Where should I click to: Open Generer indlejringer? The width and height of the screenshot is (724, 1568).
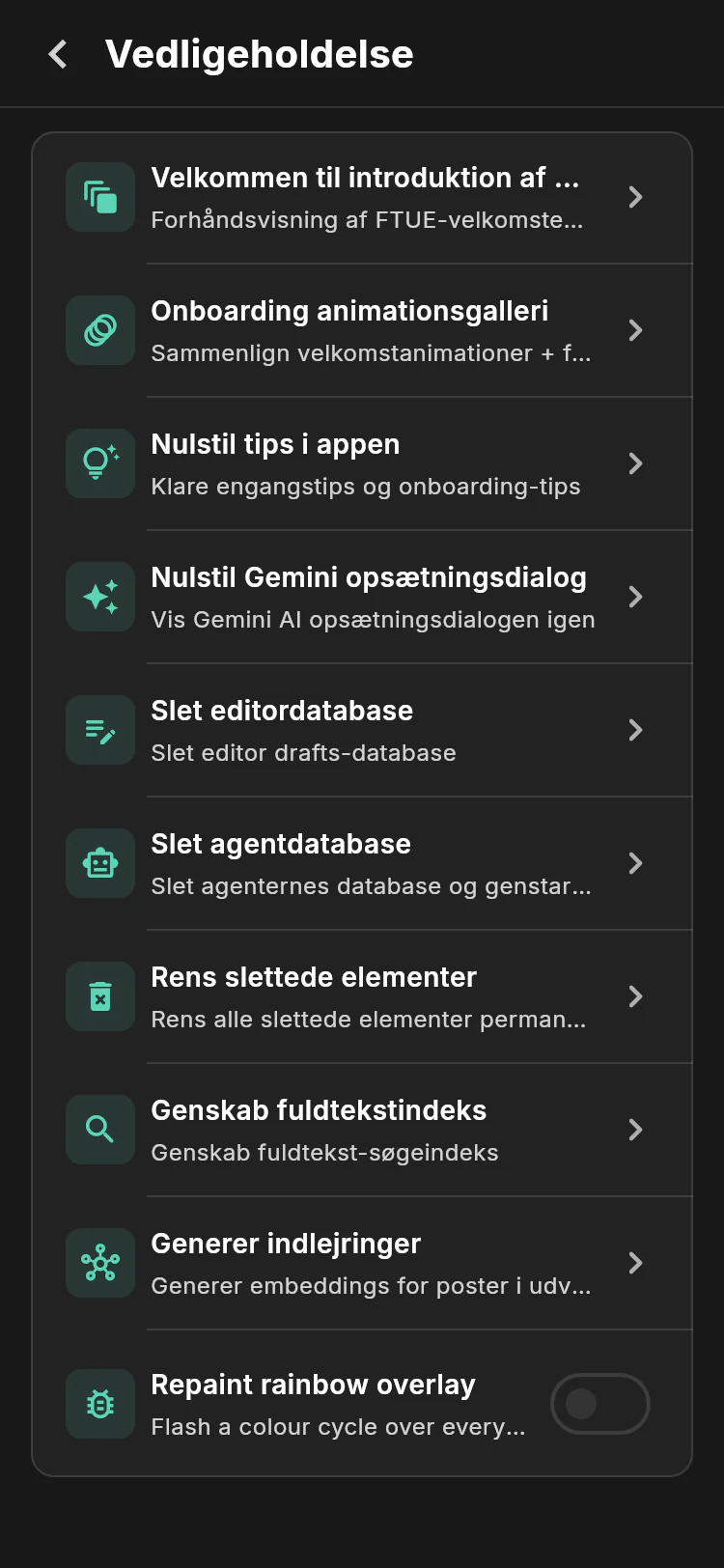click(x=362, y=1263)
